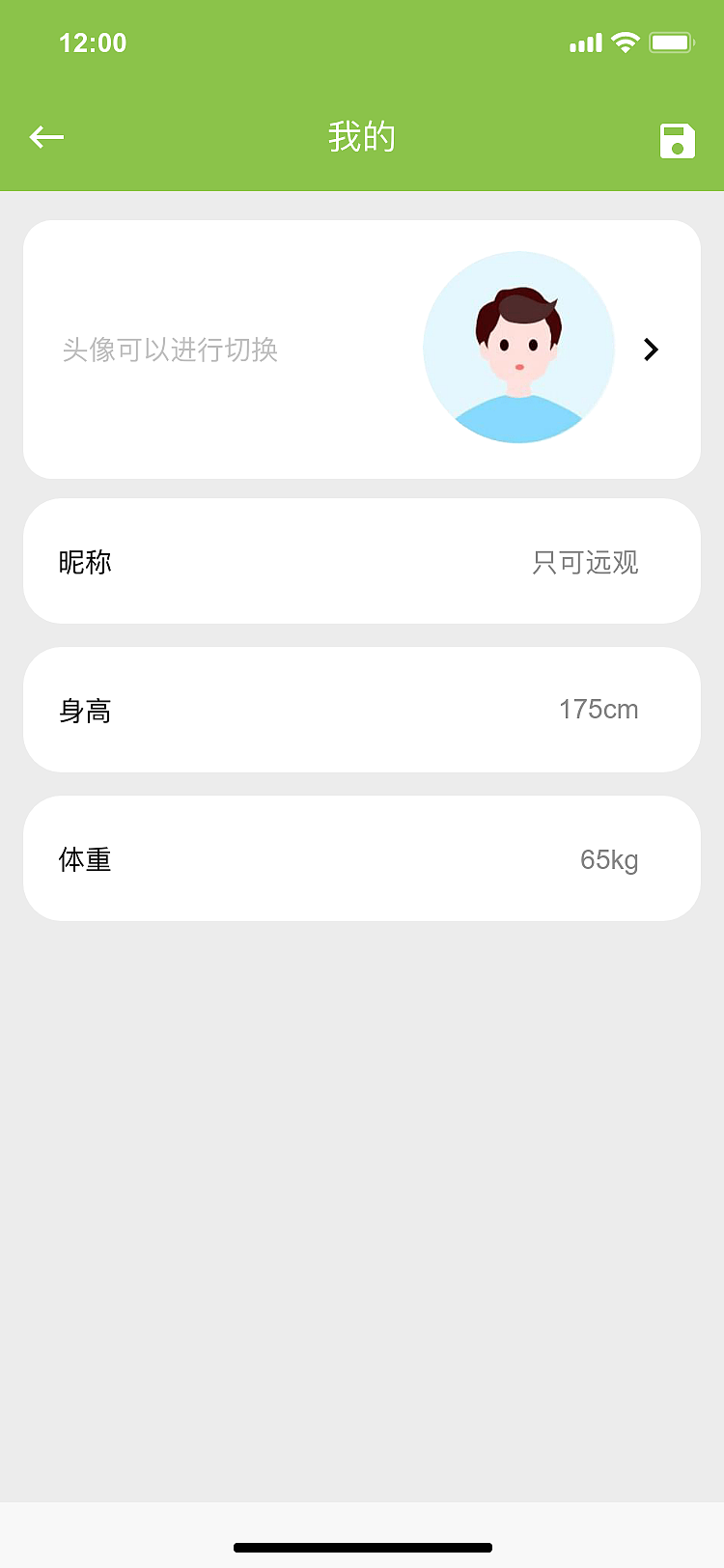Viewport: 724px width, 1568px height.
Task: Save profile with the floppy disk icon
Action: [677, 141]
